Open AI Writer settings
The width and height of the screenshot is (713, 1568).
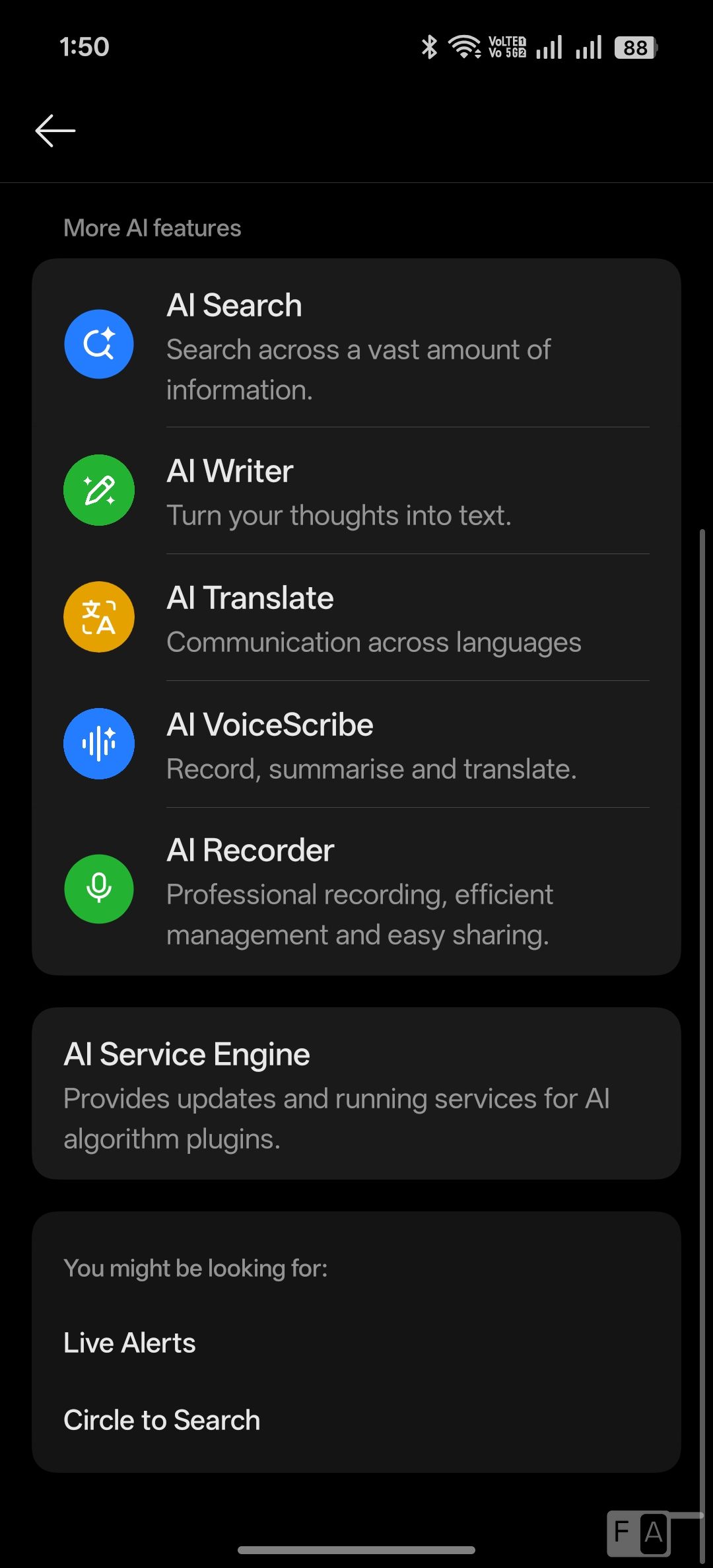[356, 491]
